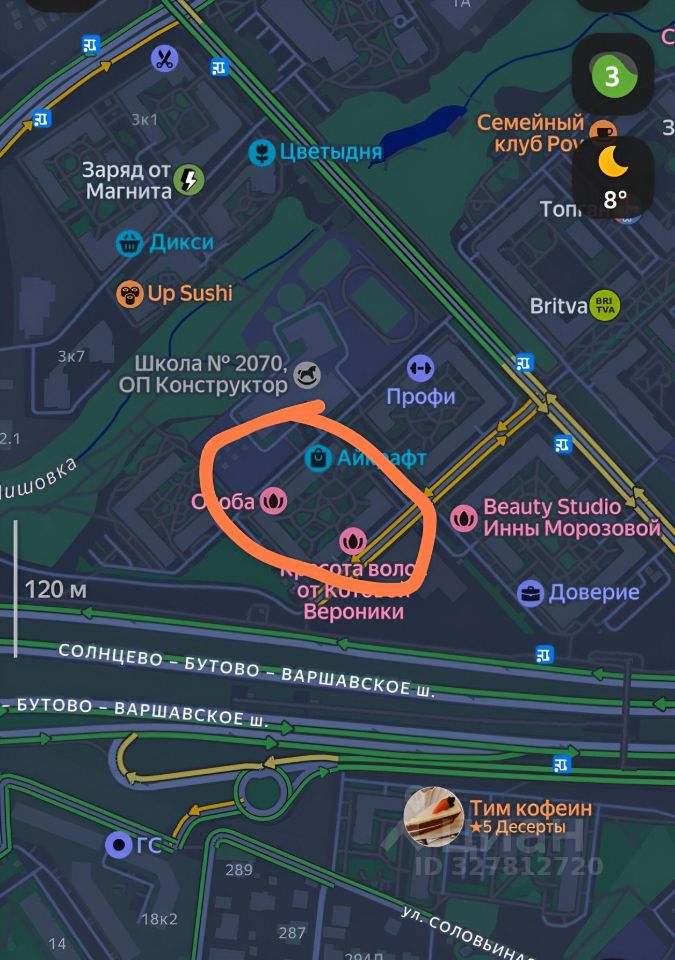Tap the ГС point marker
This screenshot has width=675, height=960.
(x=119, y=845)
